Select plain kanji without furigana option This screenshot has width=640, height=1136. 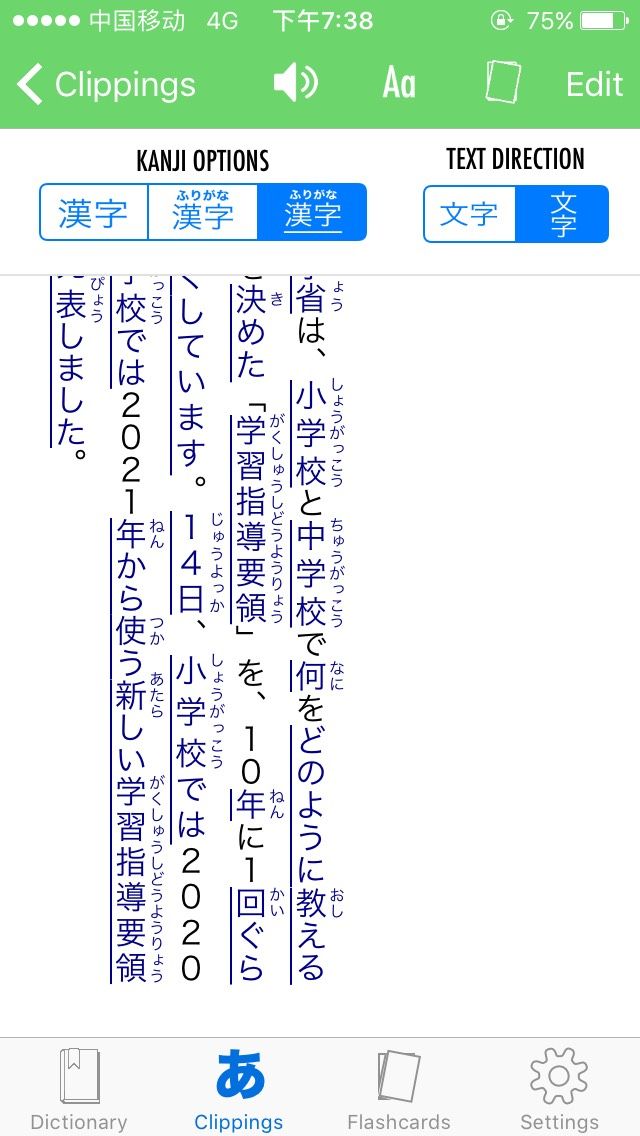[x=93, y=212]
